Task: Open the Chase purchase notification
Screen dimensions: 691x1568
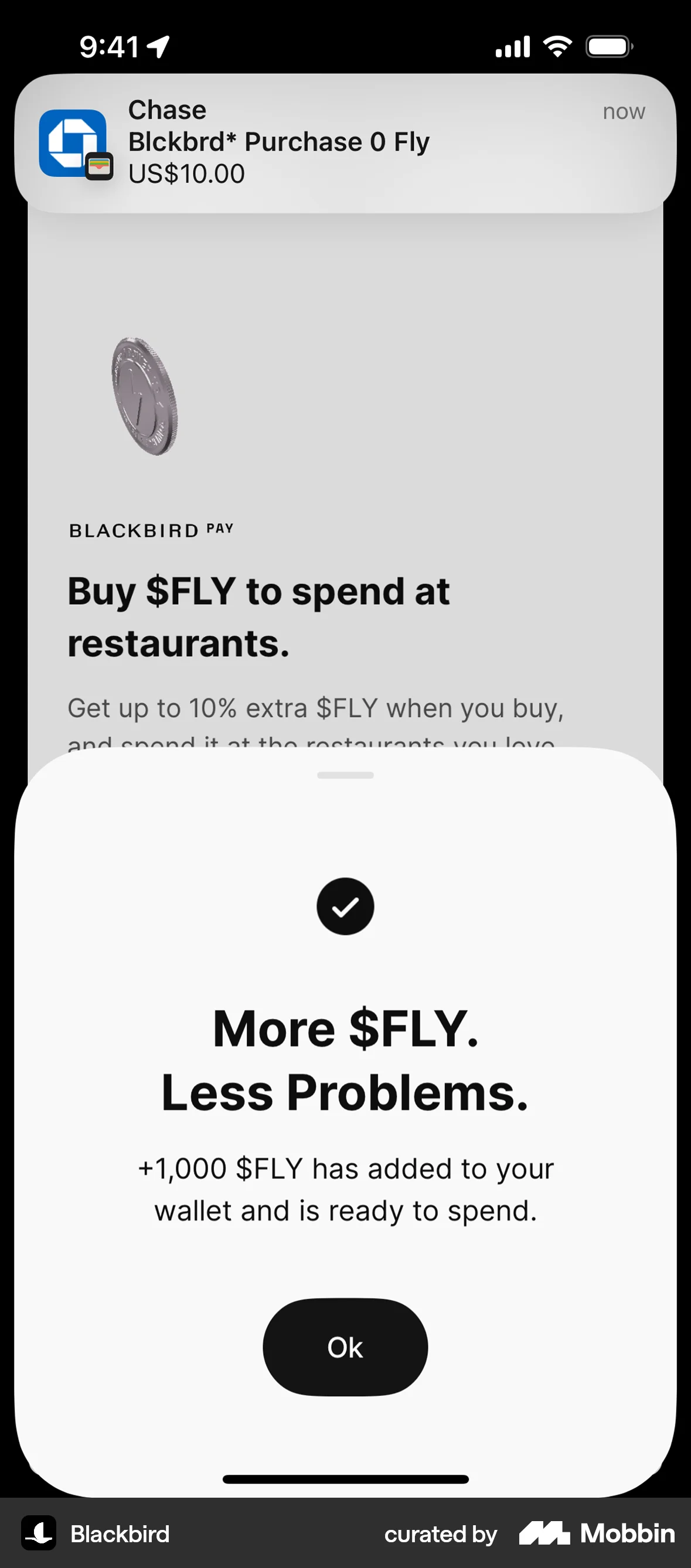Action: [345, 141]
